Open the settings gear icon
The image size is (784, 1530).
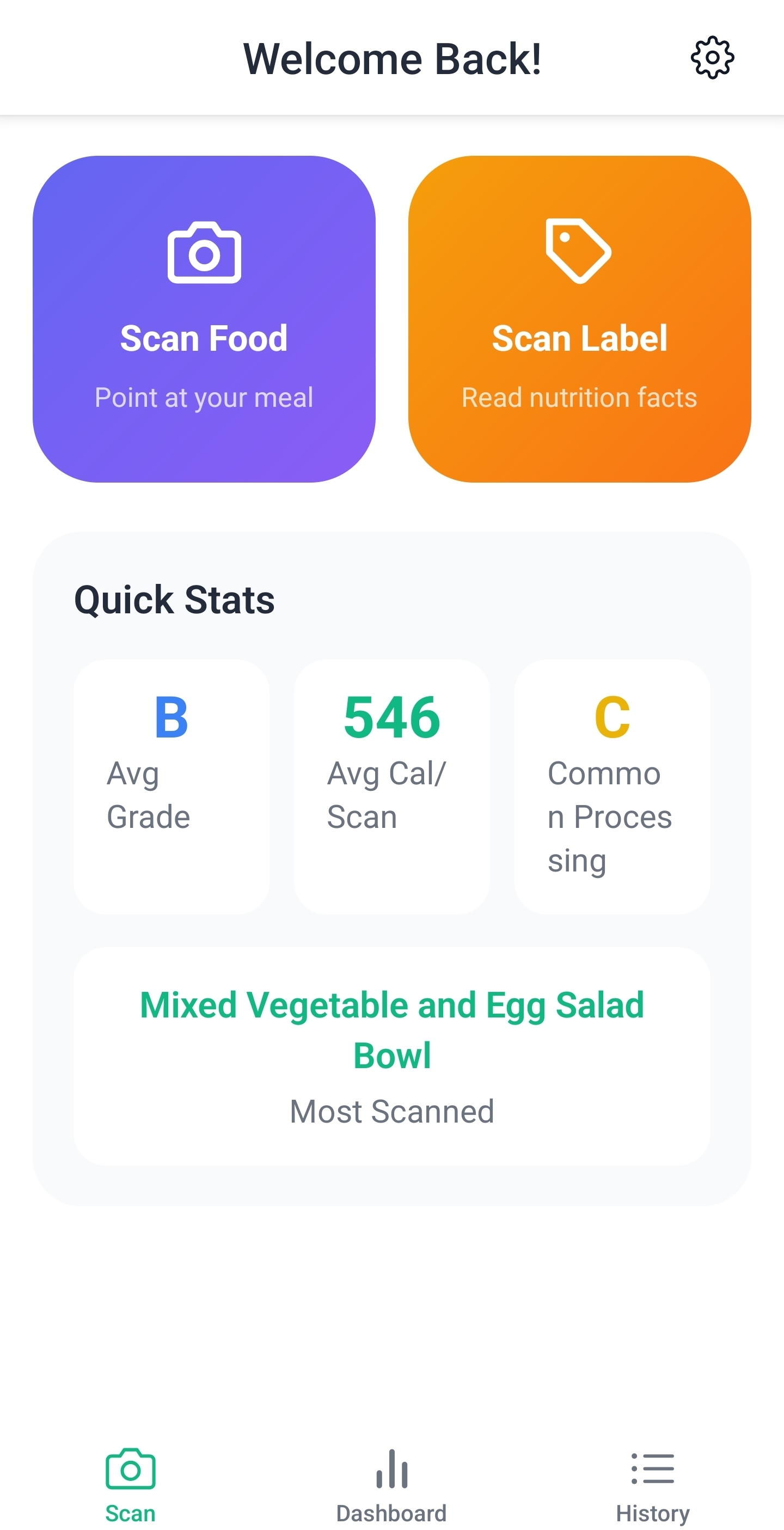tap(711, 58)
